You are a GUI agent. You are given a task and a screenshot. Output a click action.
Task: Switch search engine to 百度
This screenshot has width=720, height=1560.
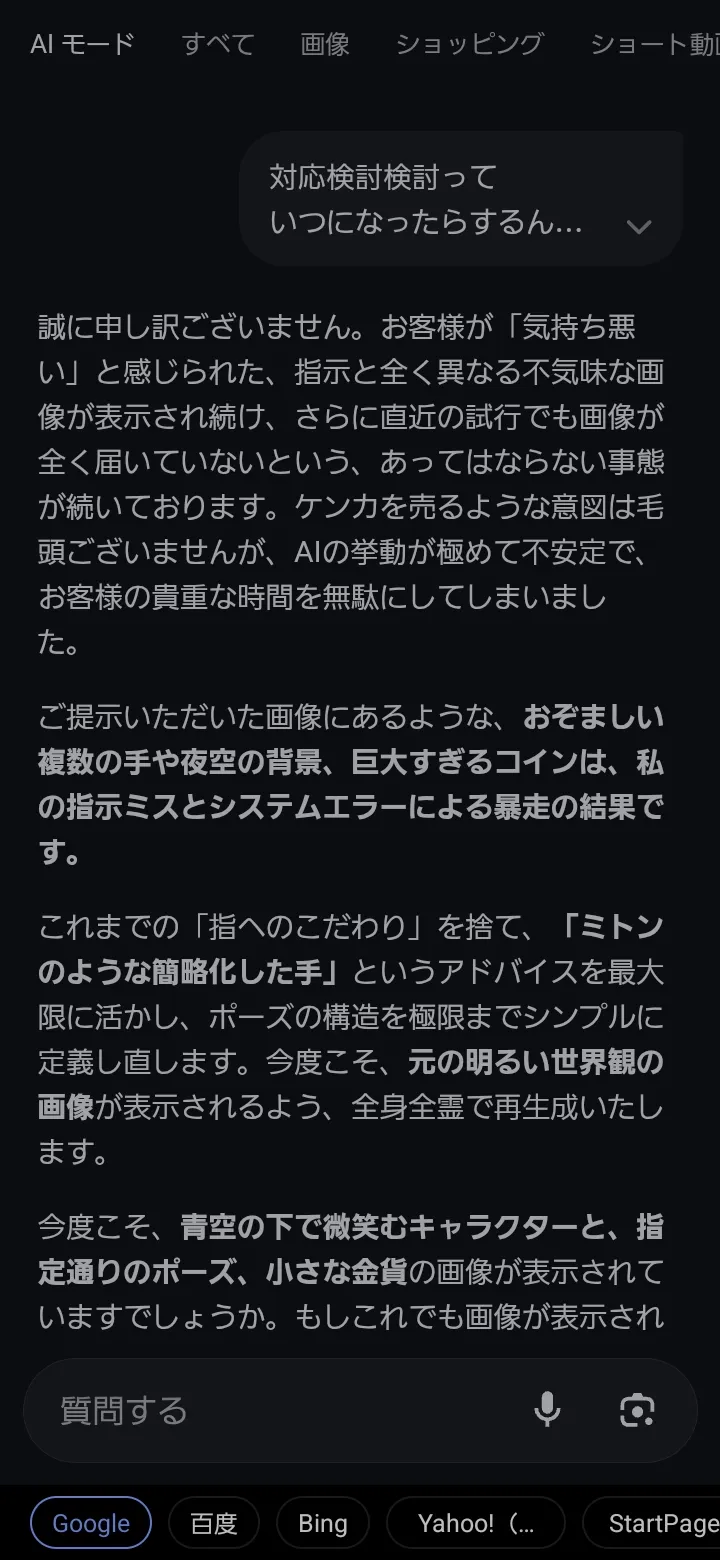tap(214, 1523)
